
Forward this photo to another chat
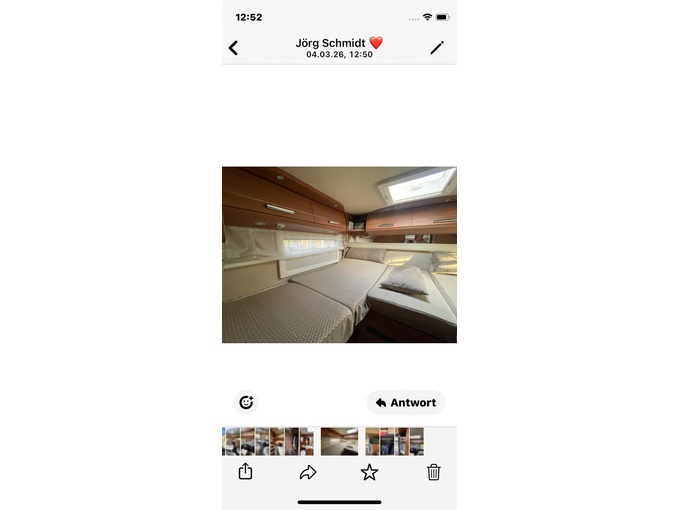pyautogui.click(x=308, y=472)
